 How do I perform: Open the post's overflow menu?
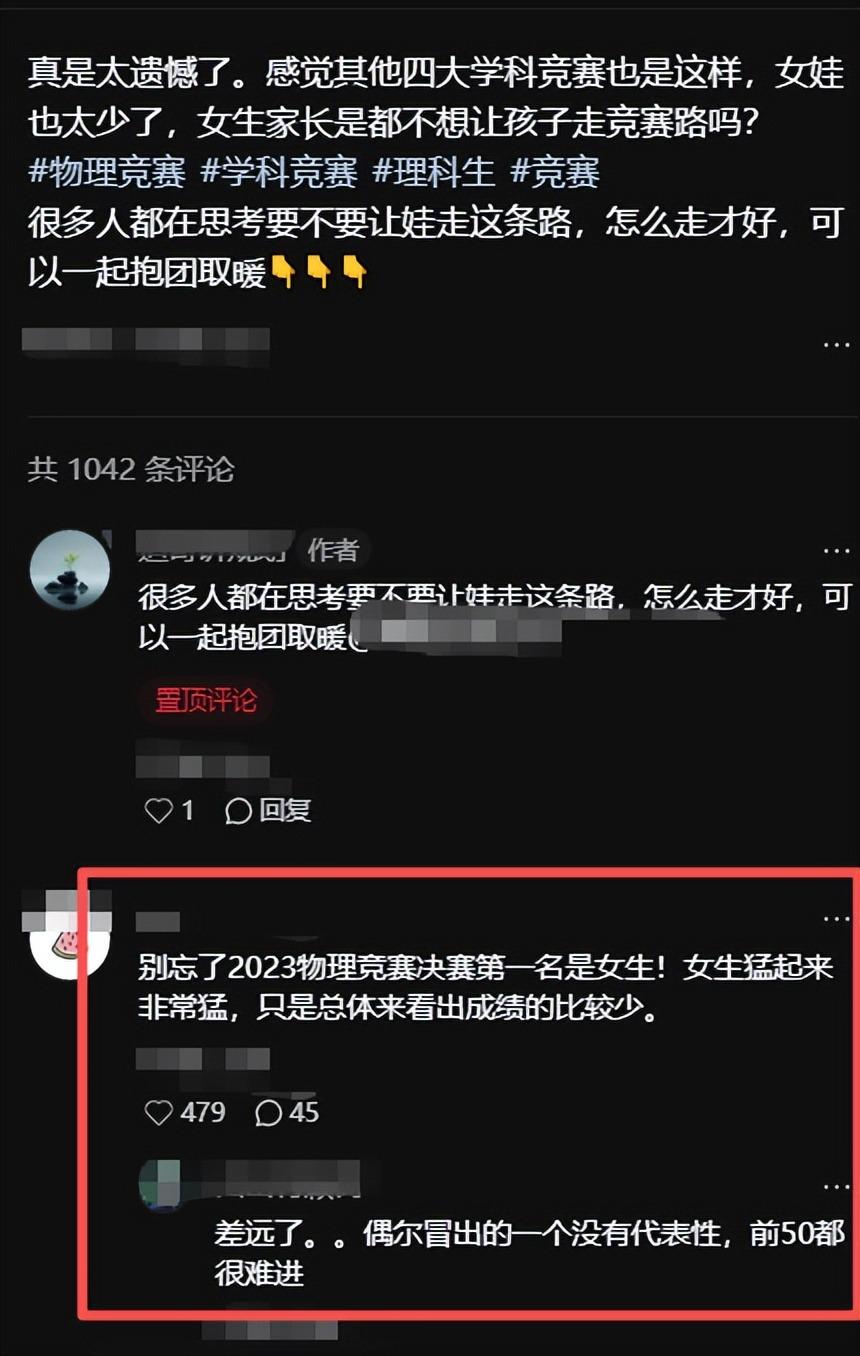tap(836, 344)
